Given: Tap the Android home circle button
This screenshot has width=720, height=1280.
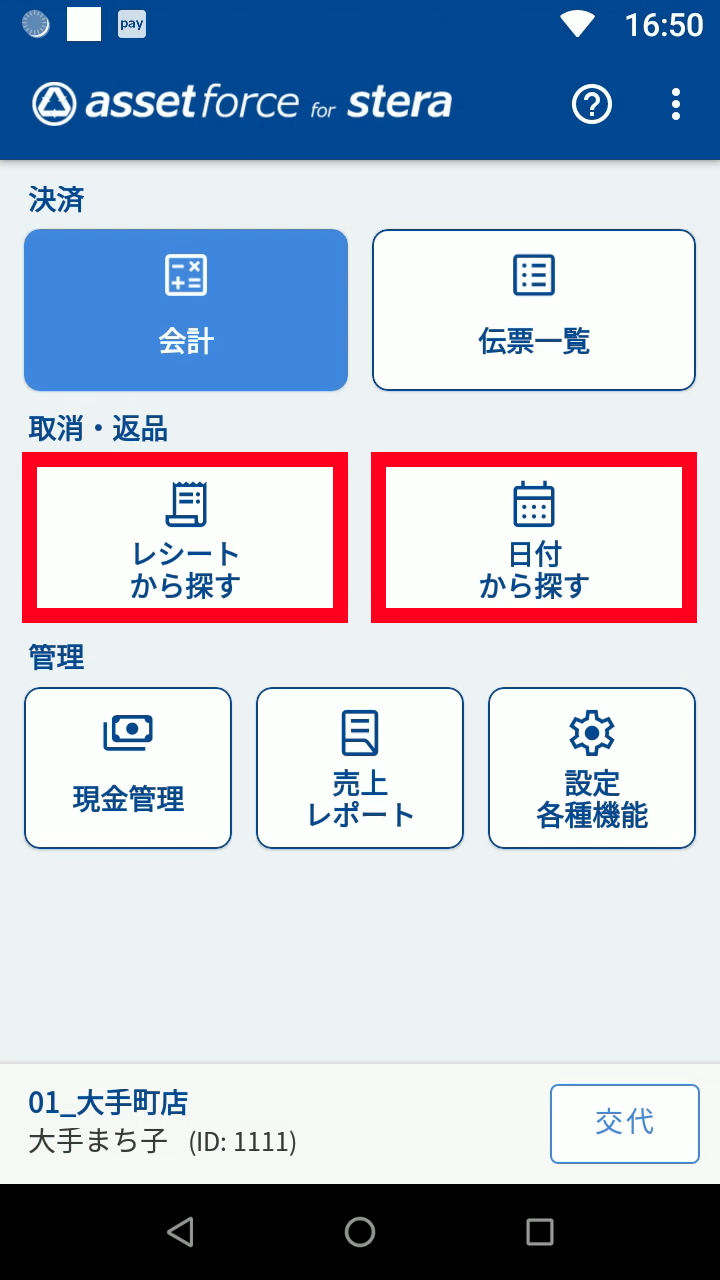Looking at the screenshot, I should 359,1231.
